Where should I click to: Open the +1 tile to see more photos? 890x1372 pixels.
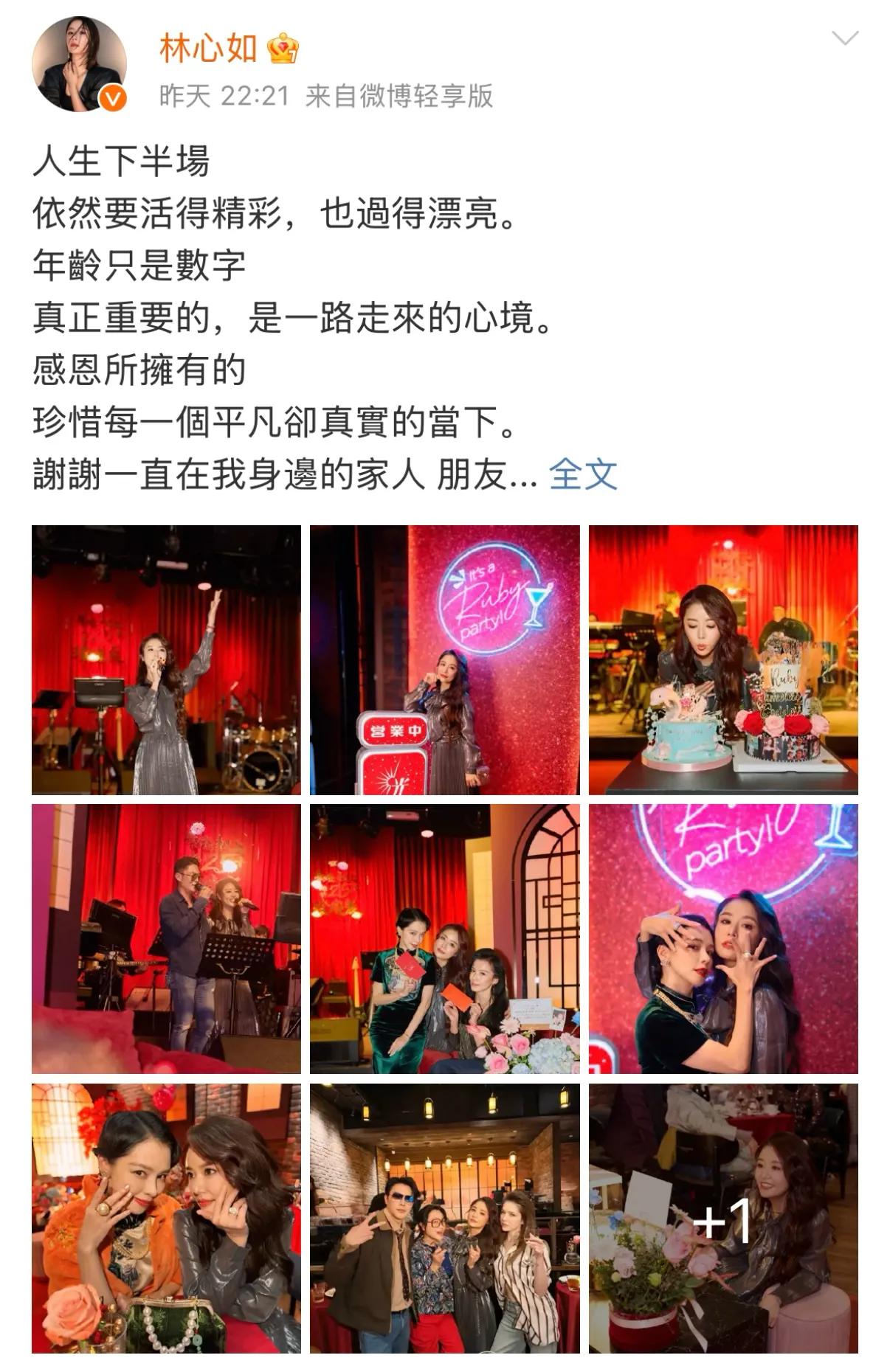(x=723, y=1218)
